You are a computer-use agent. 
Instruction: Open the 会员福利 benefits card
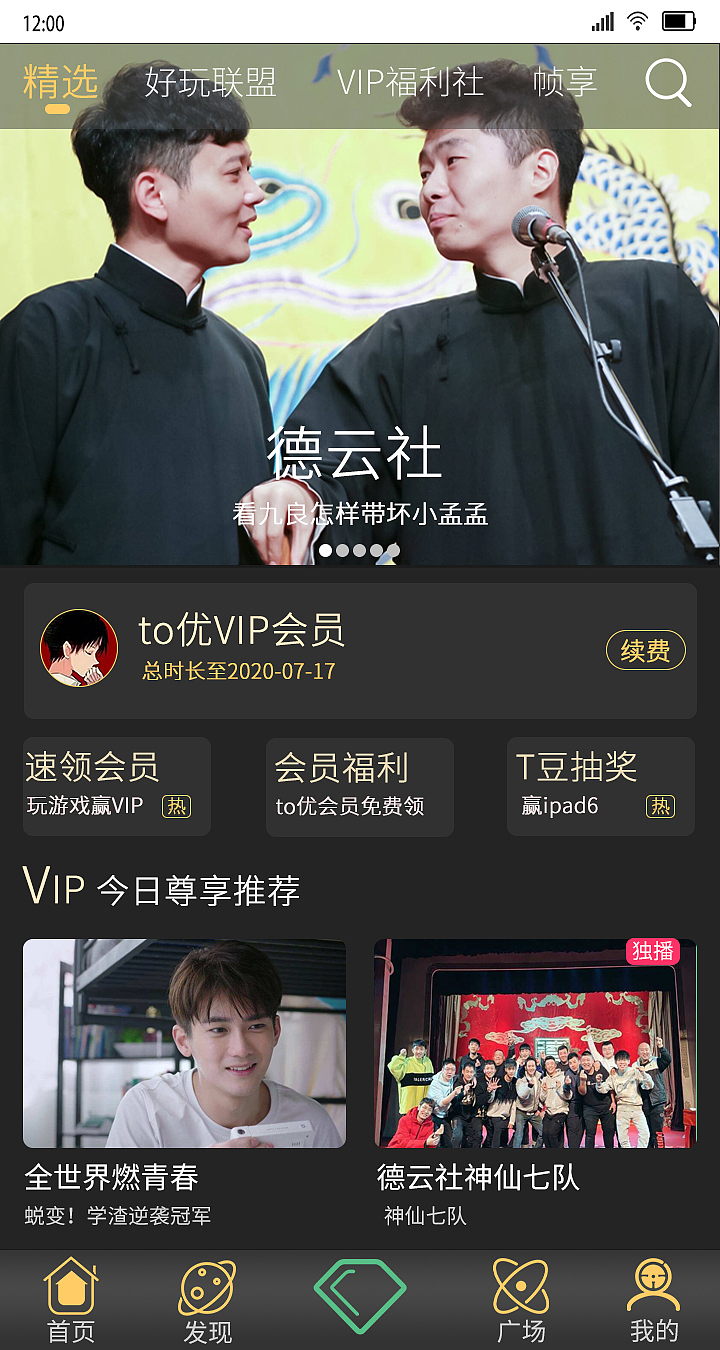pyautogui.click(x=360, y=787)
